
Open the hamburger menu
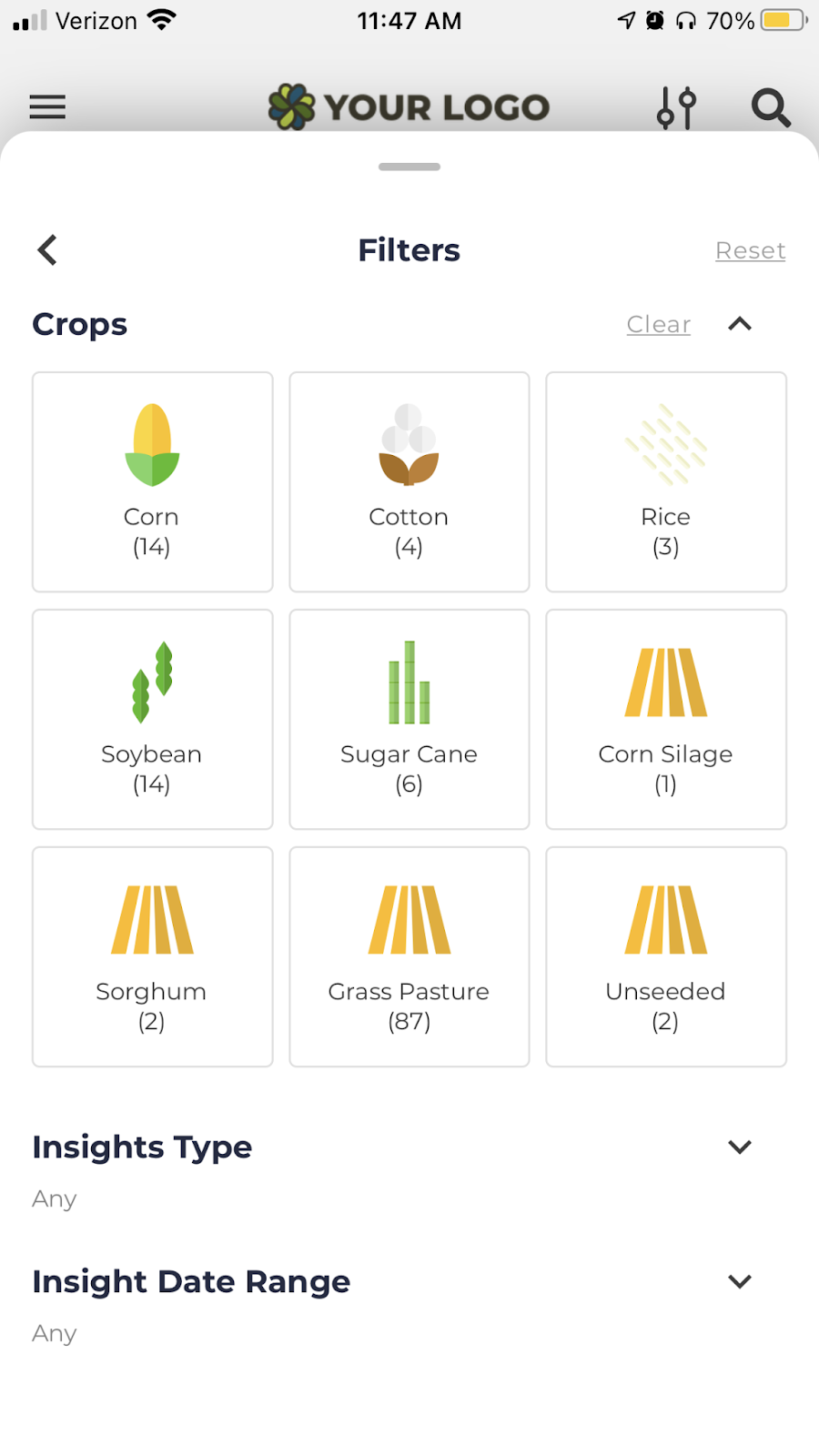[x=47, y=107]
